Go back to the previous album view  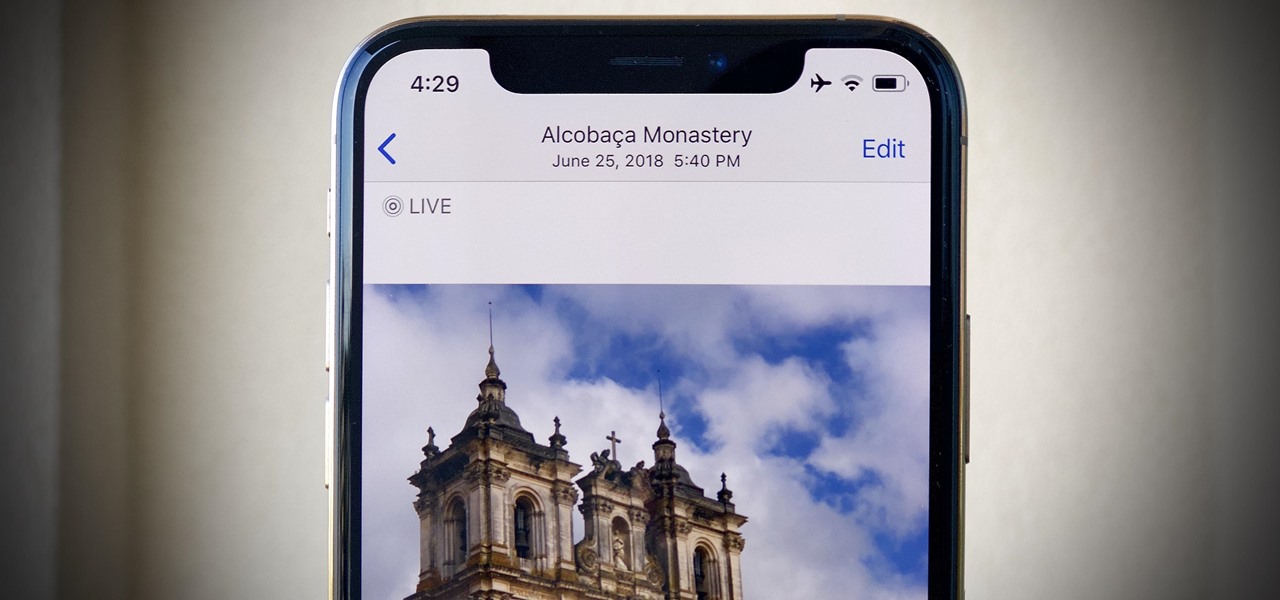tap(387, 149)
